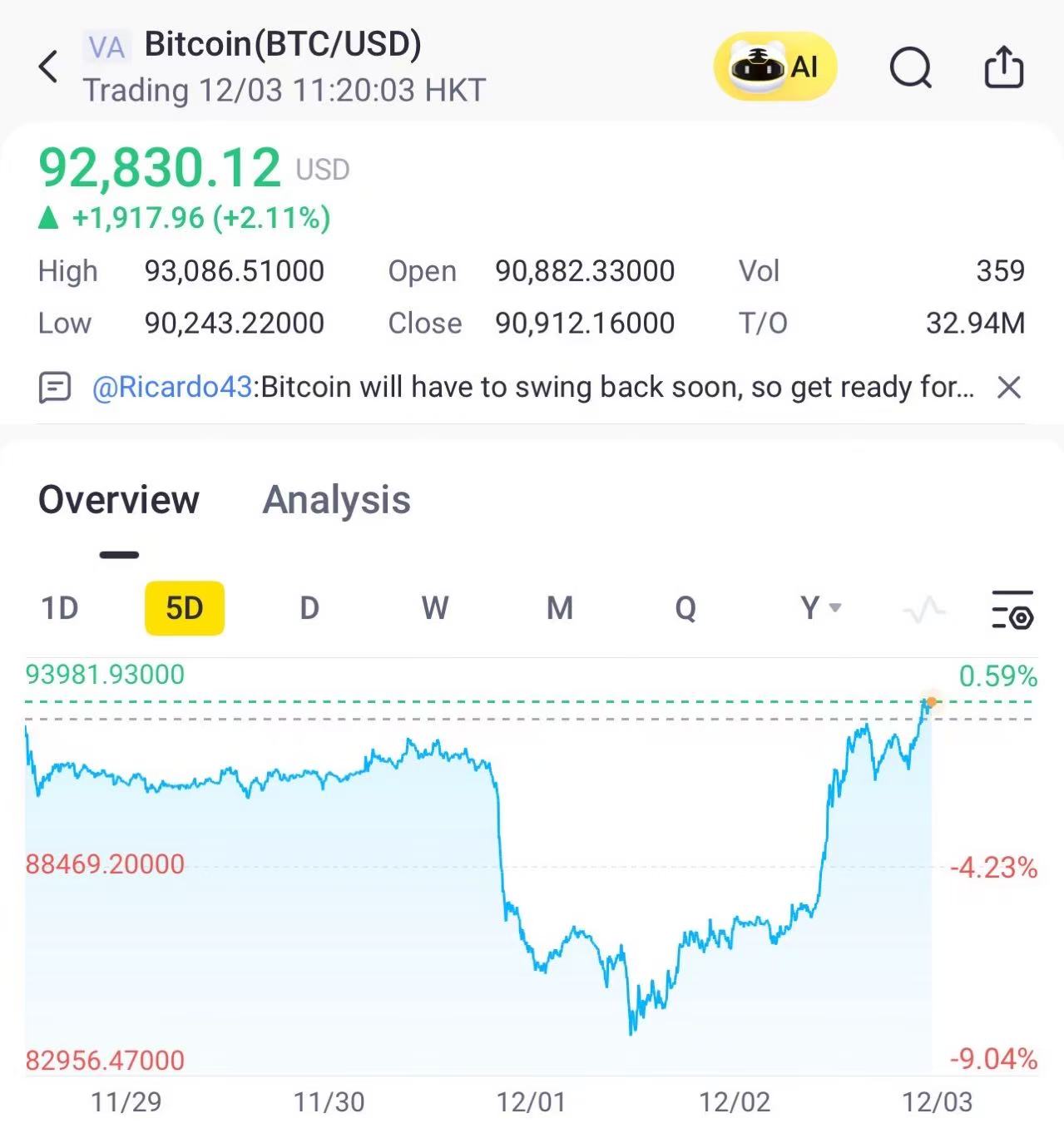1064x1138 pixels.
Task: Switch to the Analysis tab
Action: coord(335,499)
